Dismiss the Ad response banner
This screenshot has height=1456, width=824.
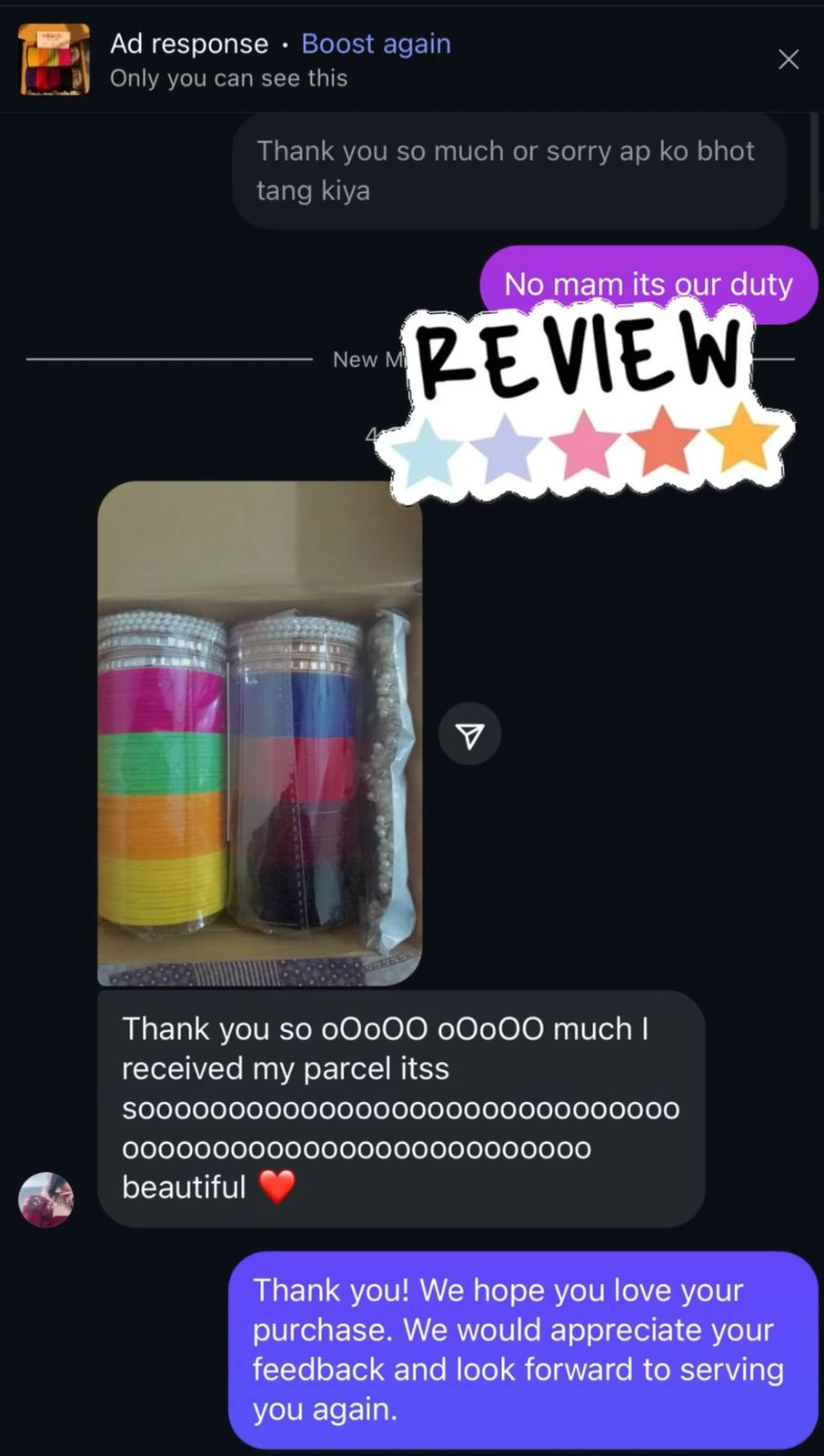788,60
